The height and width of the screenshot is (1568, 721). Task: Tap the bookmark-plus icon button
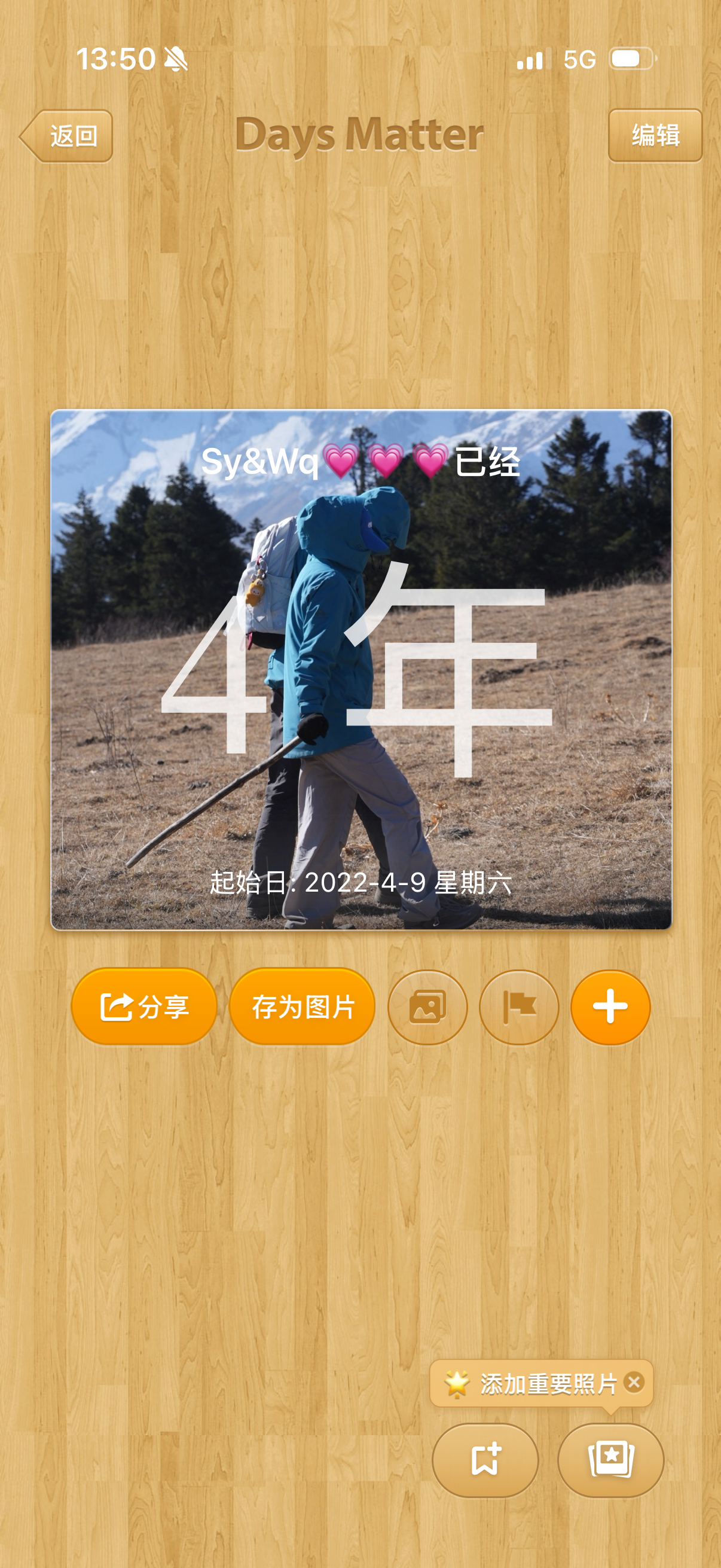click(x=485, y=1460)
